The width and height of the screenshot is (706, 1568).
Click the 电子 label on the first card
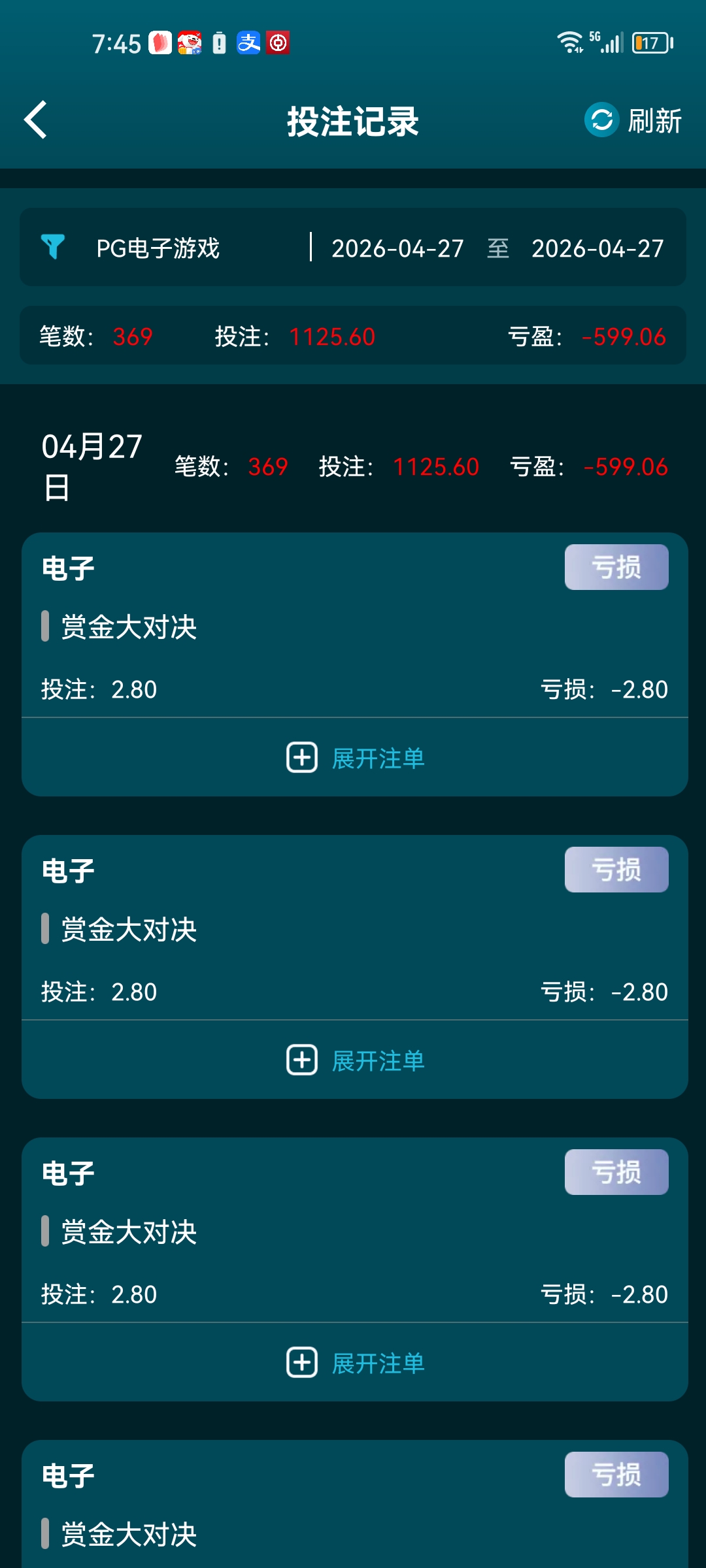point(68,568)
